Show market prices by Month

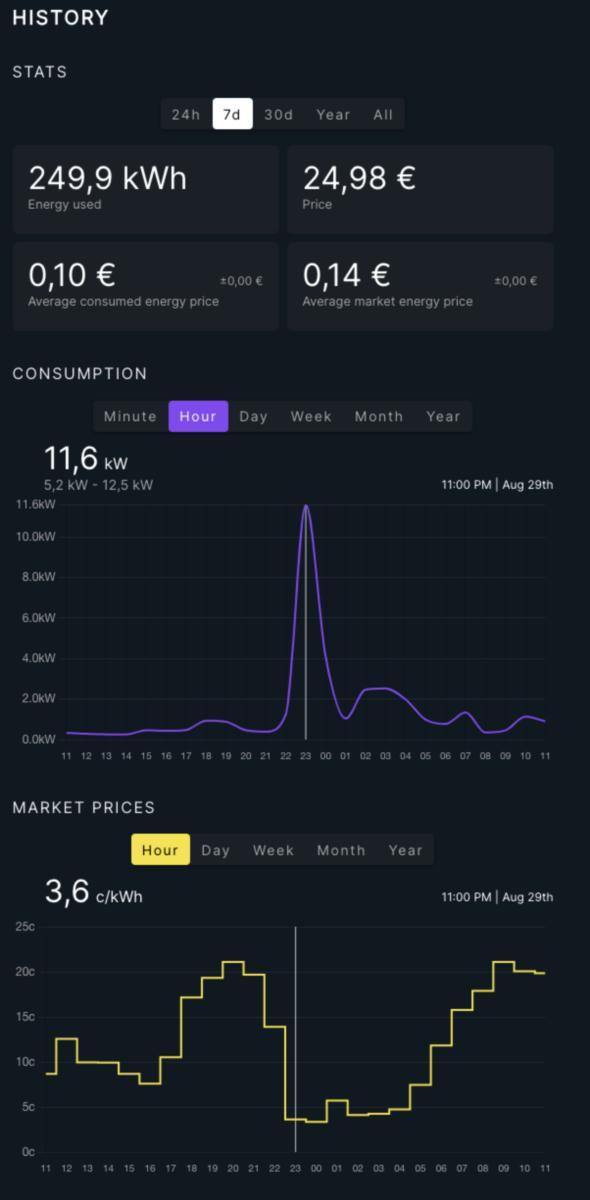click(341, 850)
